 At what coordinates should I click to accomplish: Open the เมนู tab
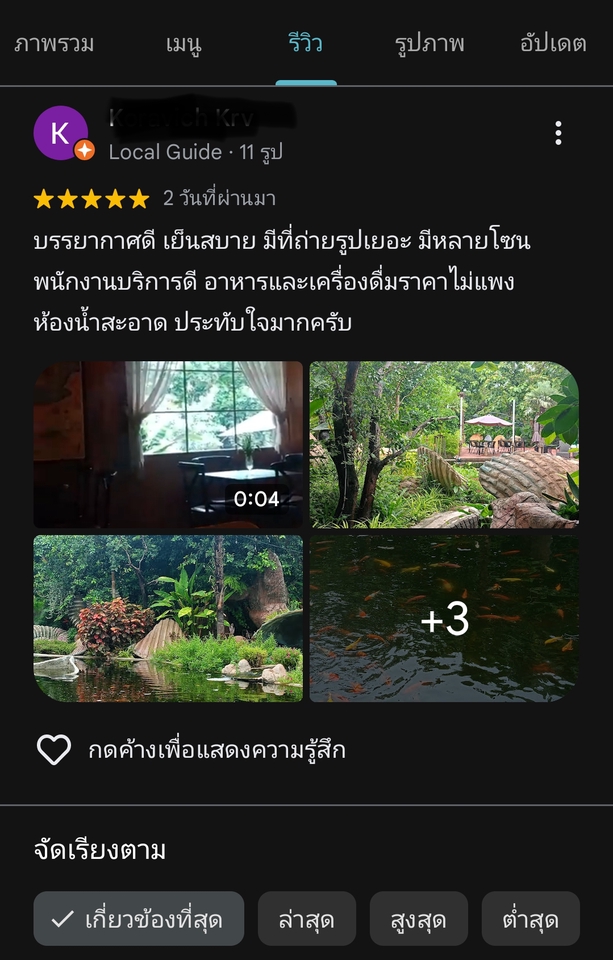(184, 44)
